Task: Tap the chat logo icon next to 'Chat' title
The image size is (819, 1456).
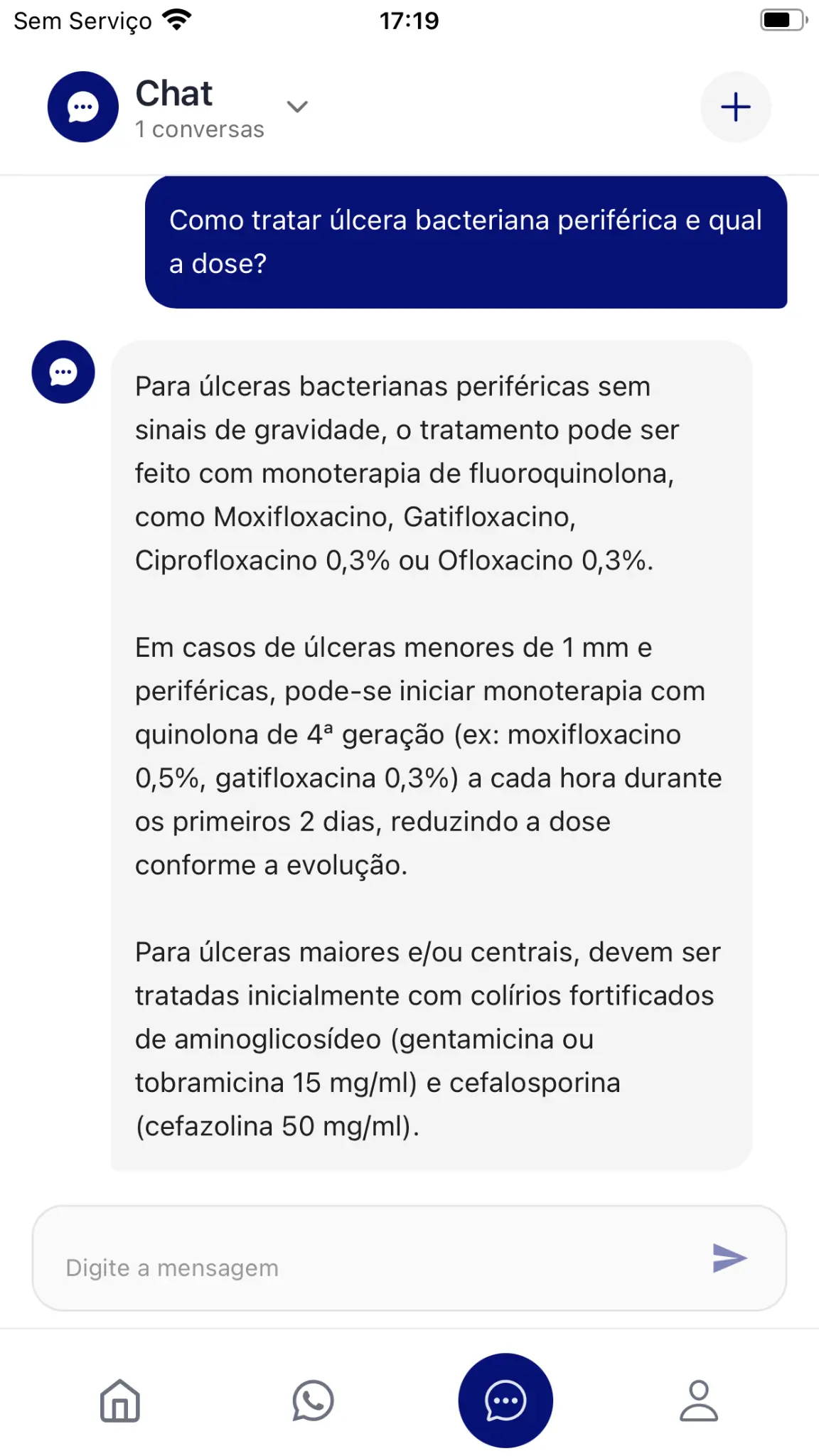Action: click(x=82, y=107)
